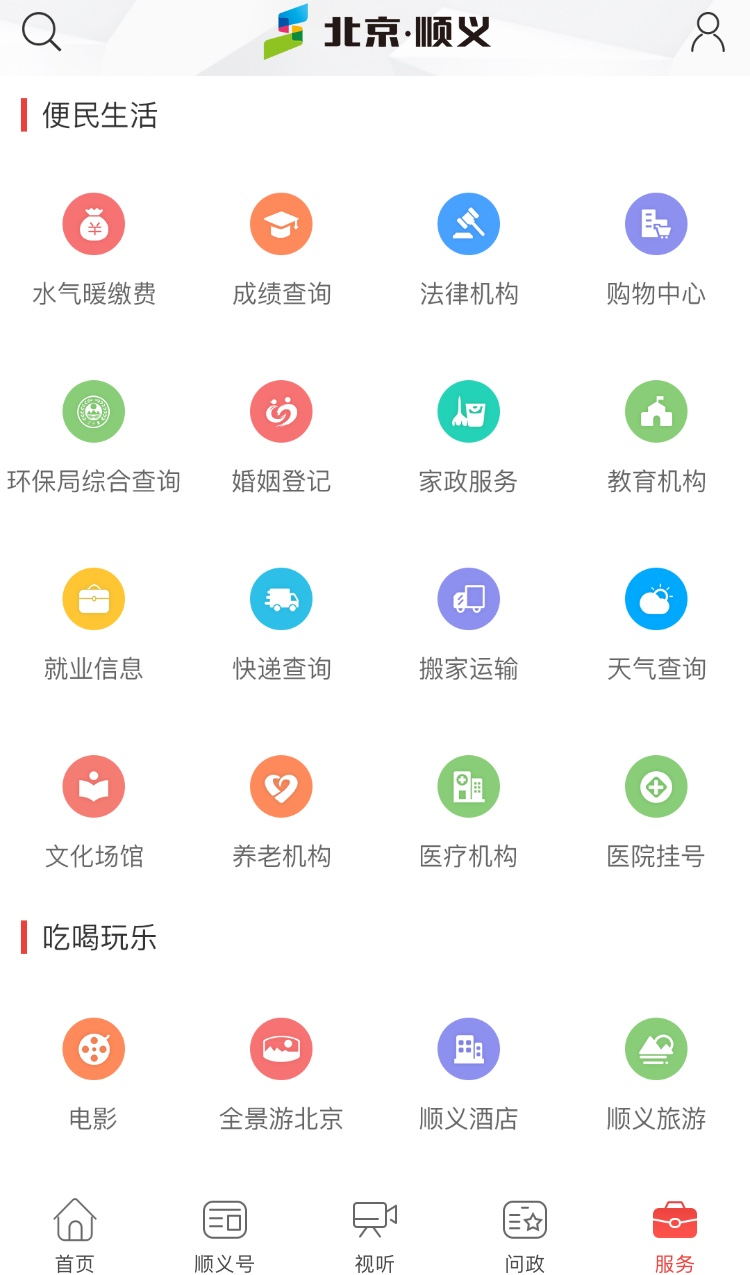Open 顺义旅游 service

tap(656, 1074)
